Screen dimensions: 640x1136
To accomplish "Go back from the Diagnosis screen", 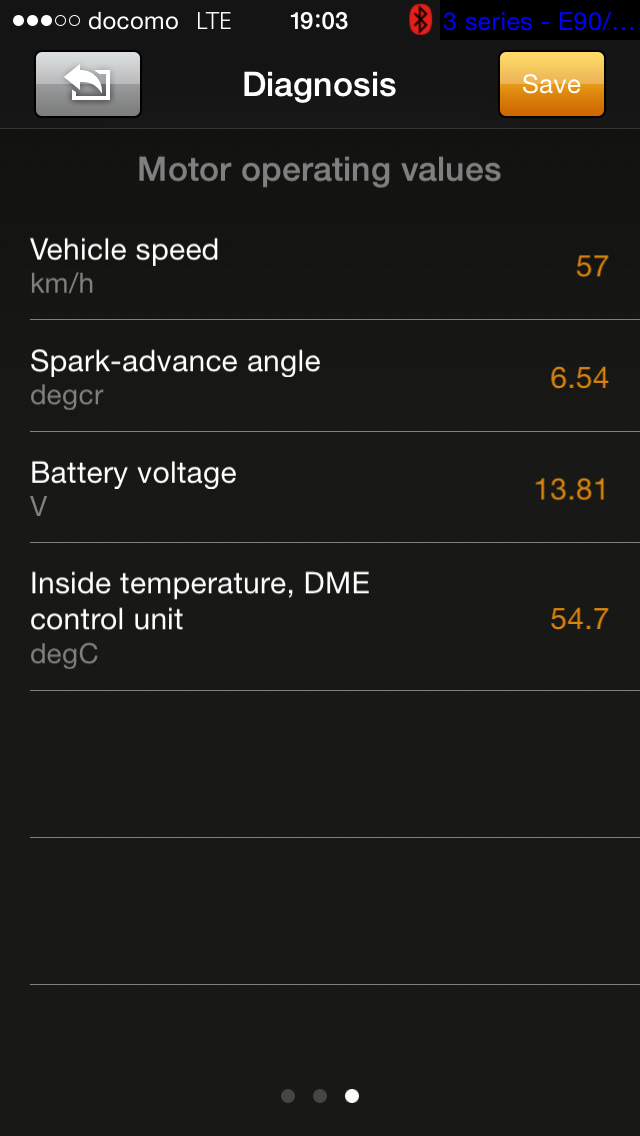I will [88, 84].
